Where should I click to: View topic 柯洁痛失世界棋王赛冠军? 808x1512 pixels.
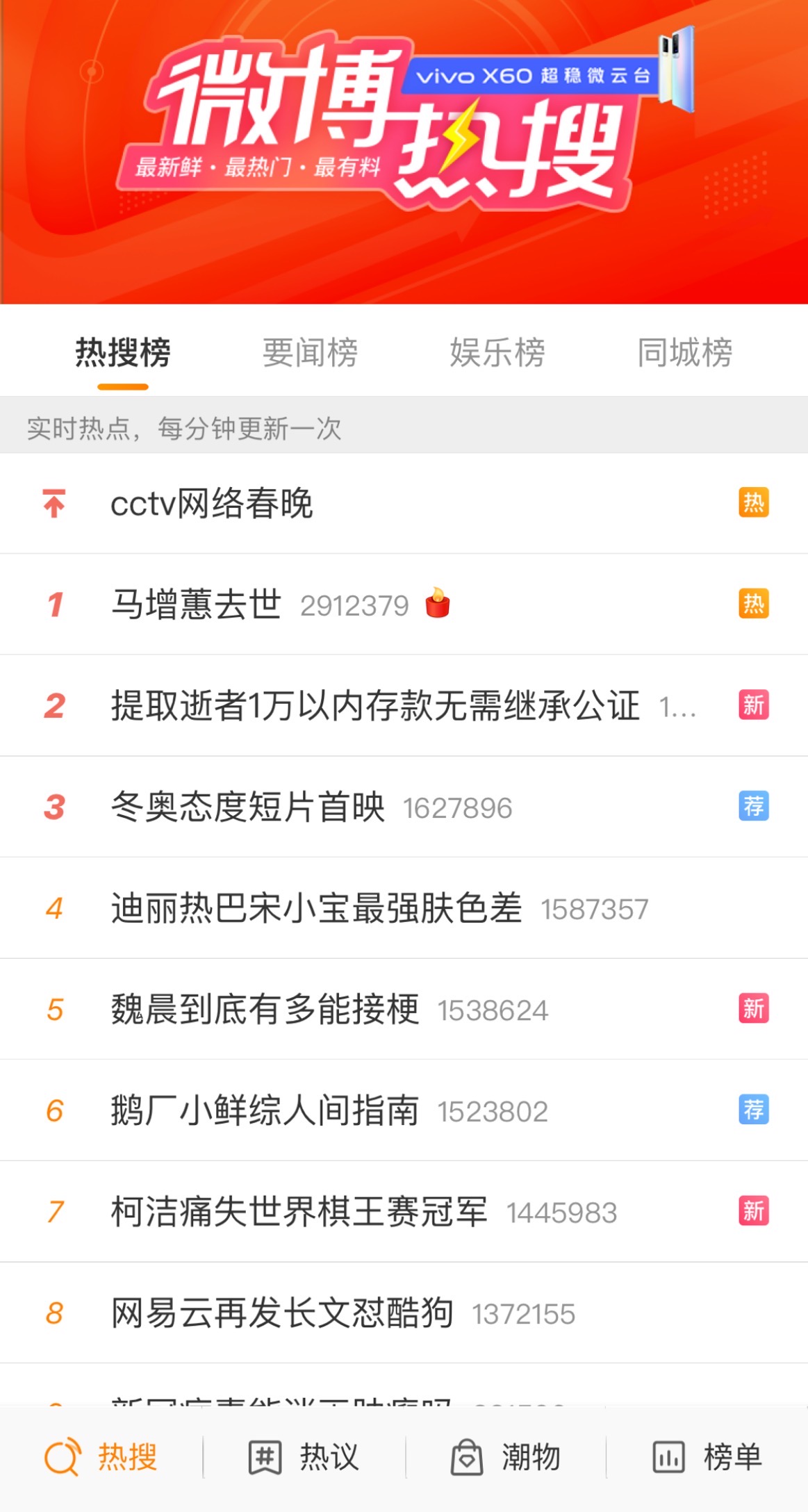pos(299,1212)
